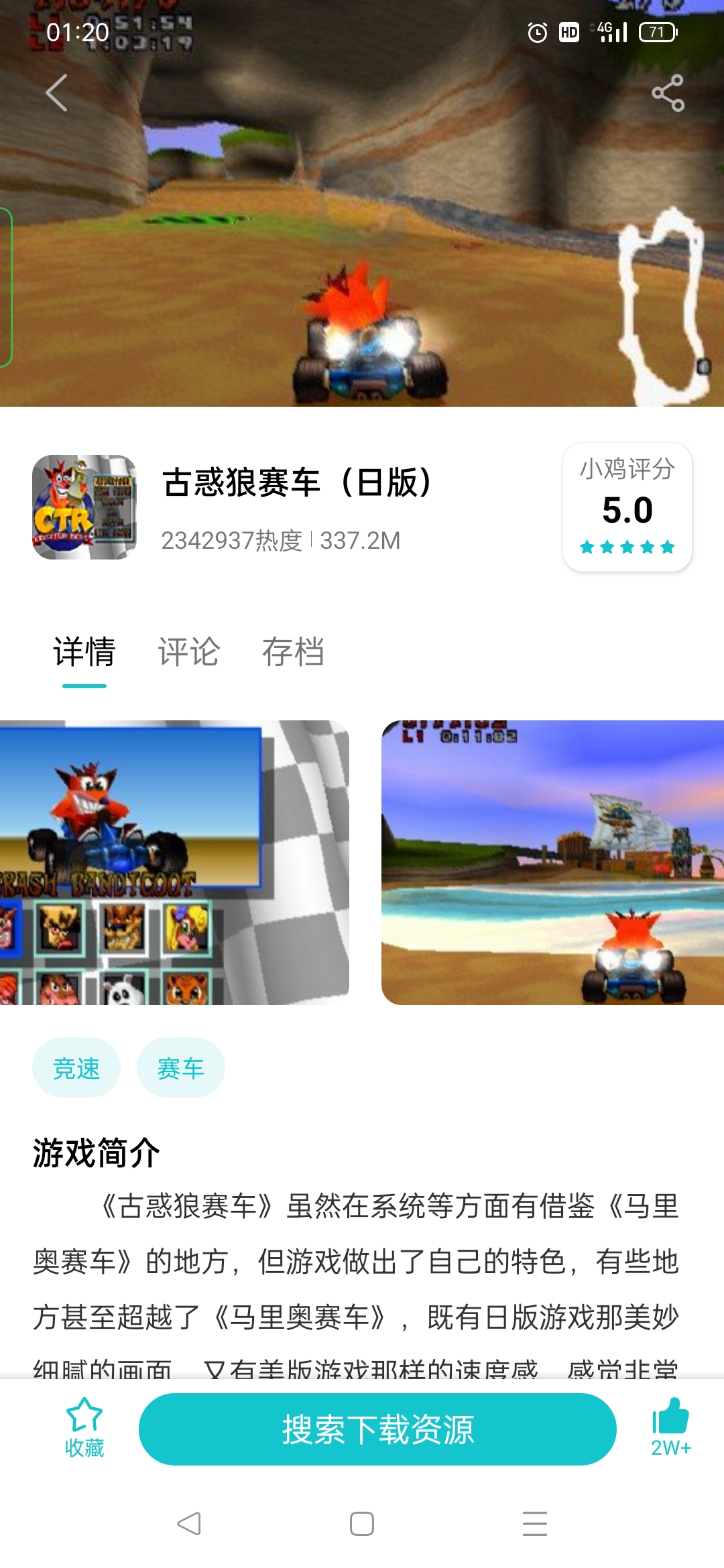The height and width of the screenshot is (1568, 724).
Task: Switch to the 评论 tab
Action: [x=188, y=652]
